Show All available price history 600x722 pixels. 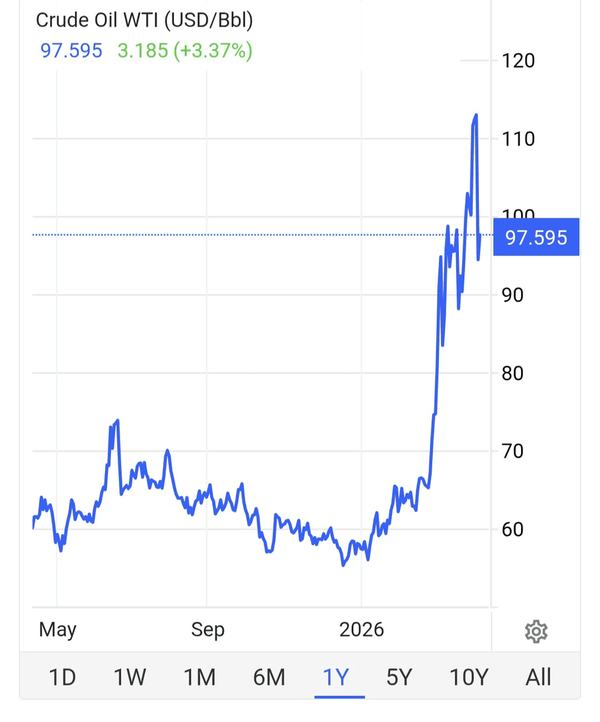point(538,677)
